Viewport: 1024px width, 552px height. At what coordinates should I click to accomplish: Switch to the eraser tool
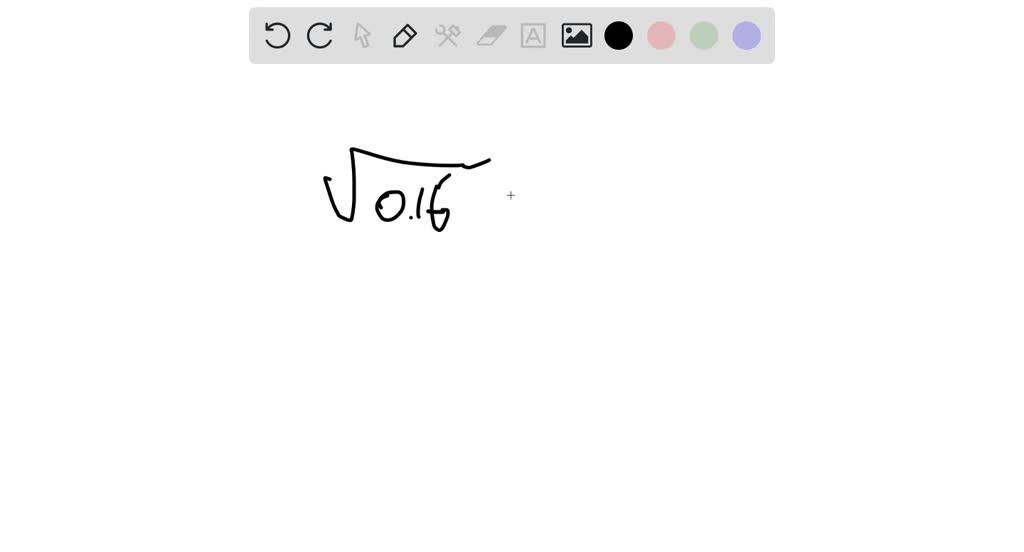coord(491,36)
